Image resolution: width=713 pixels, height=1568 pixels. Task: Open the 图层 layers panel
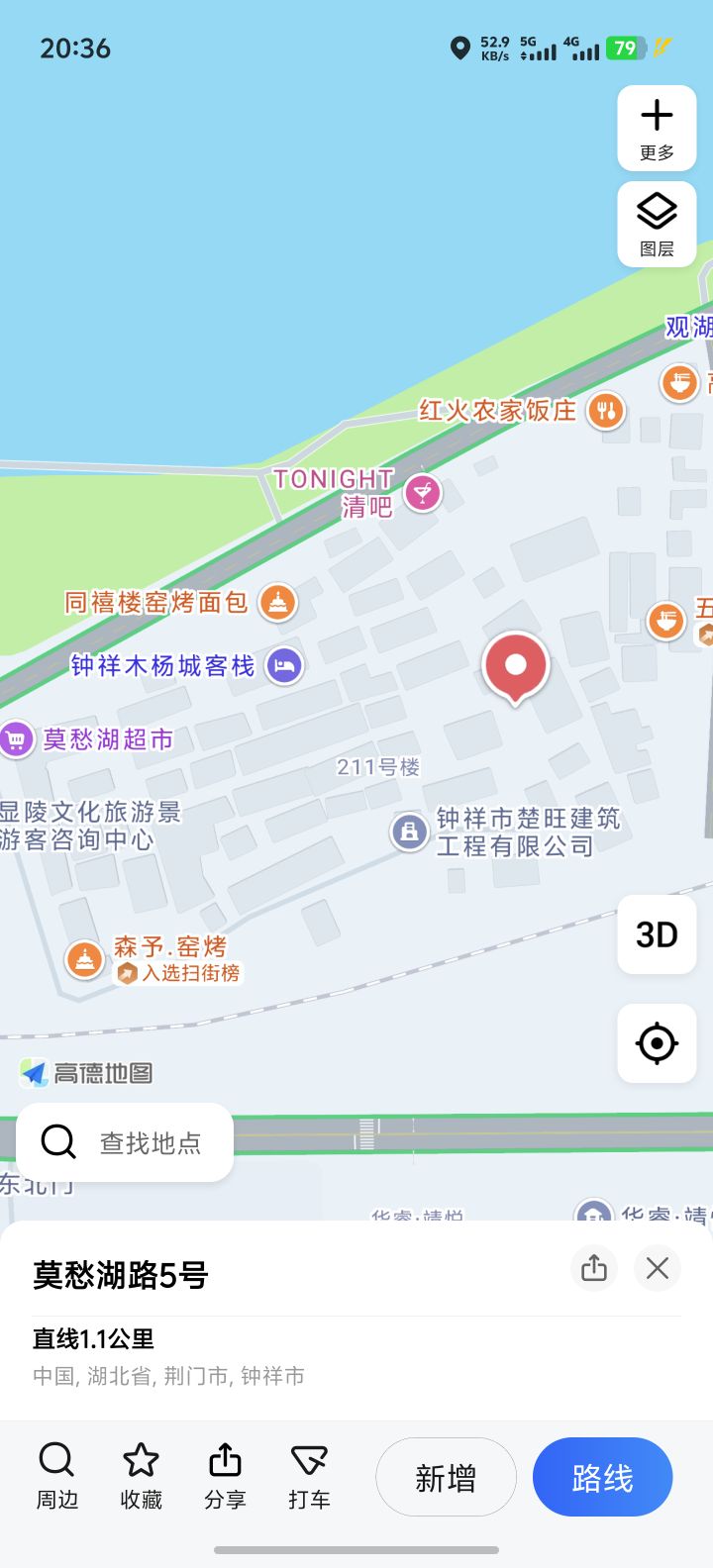(657, 224)
